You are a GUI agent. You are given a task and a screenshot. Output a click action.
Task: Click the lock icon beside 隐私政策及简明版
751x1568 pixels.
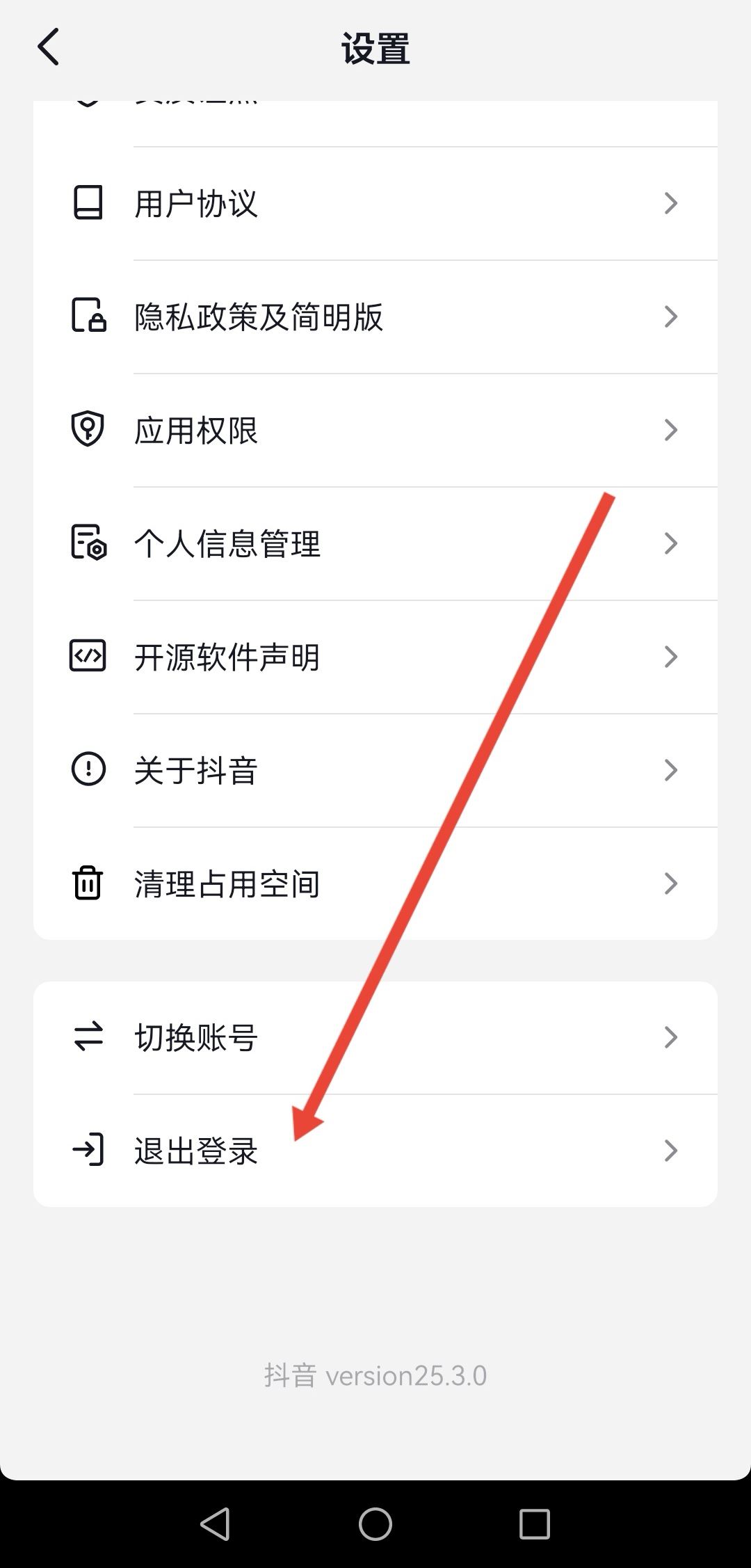pos(87,317)
